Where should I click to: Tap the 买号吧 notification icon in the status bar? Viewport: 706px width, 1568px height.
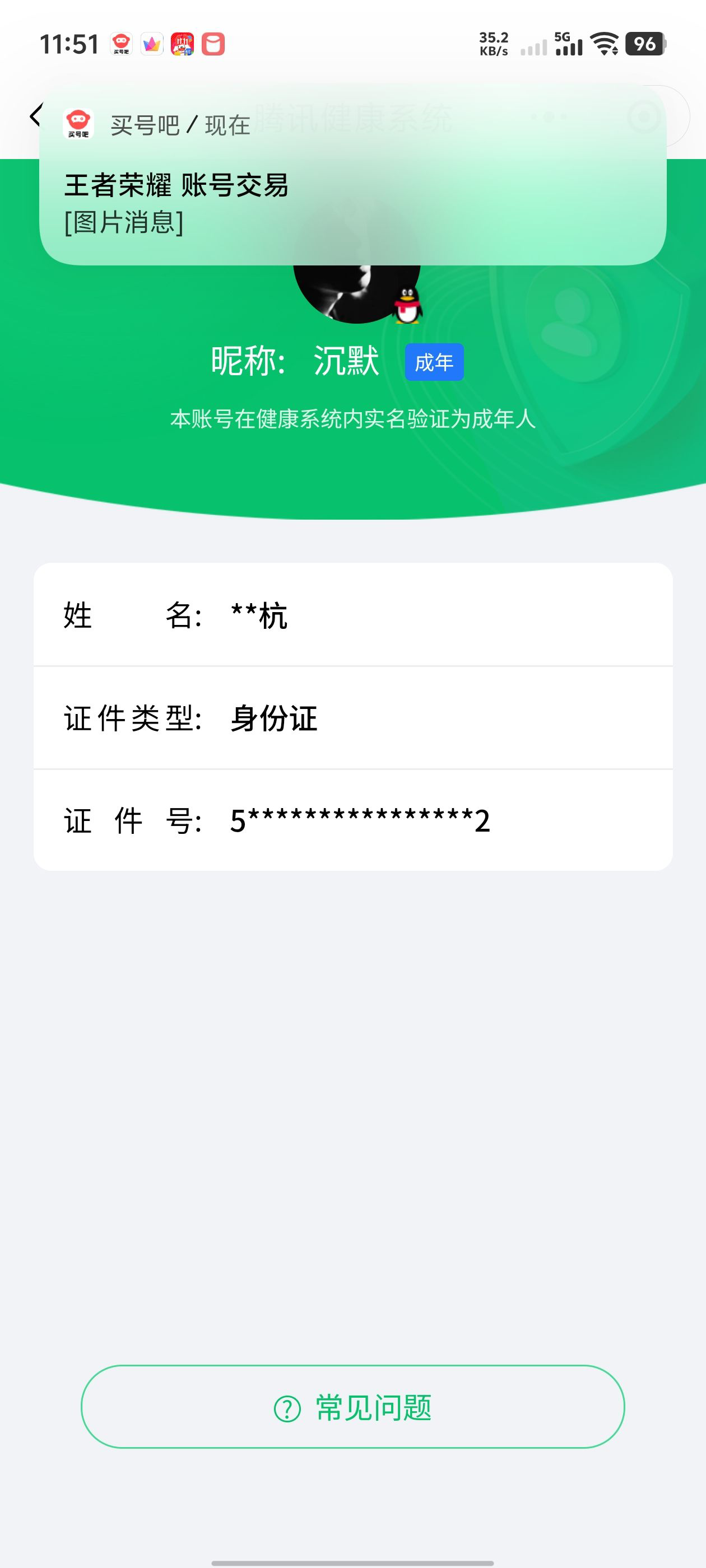[x=120, y=43]
